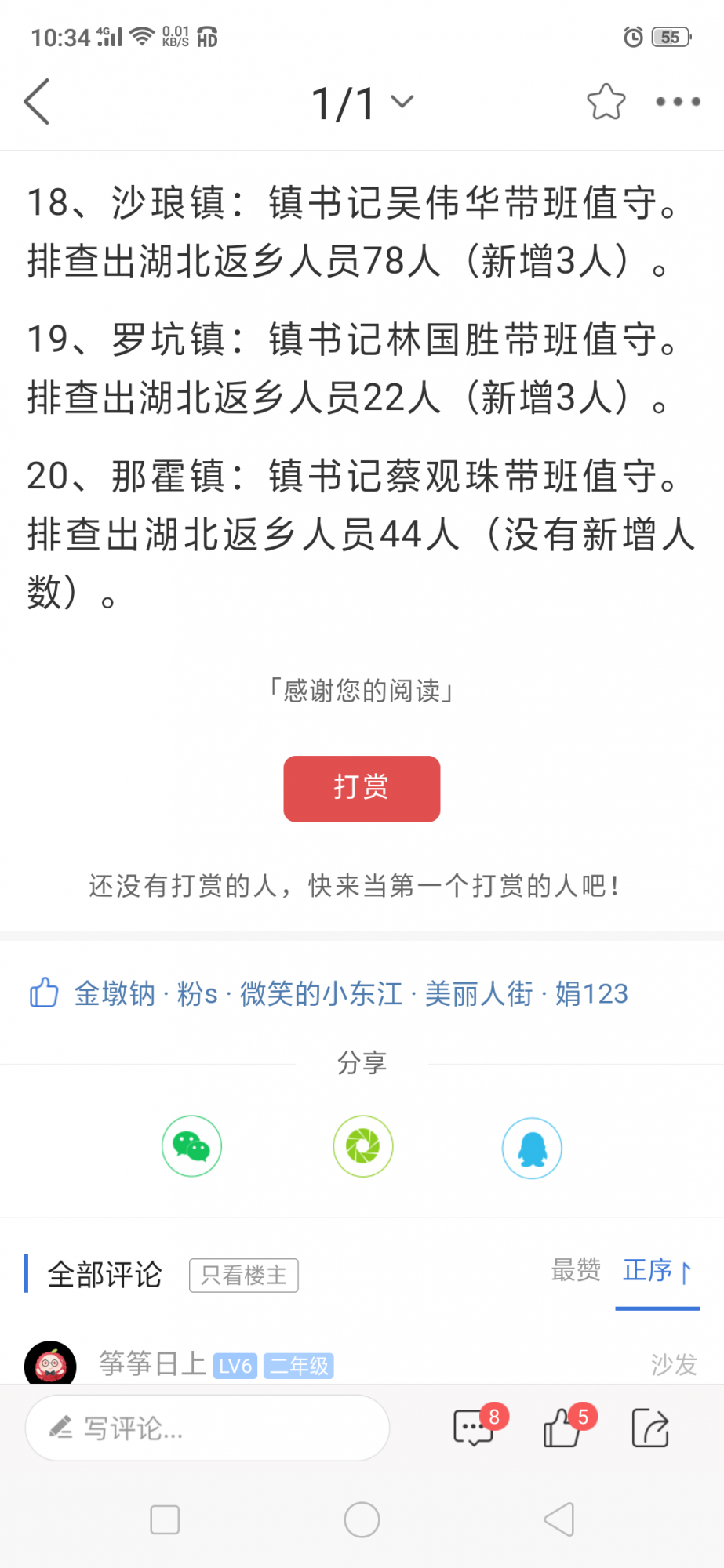The width and height of the screenshot is (724, 1568).
Task: Open commenter 筝筝日上's profile
Action: (152, 1364)
